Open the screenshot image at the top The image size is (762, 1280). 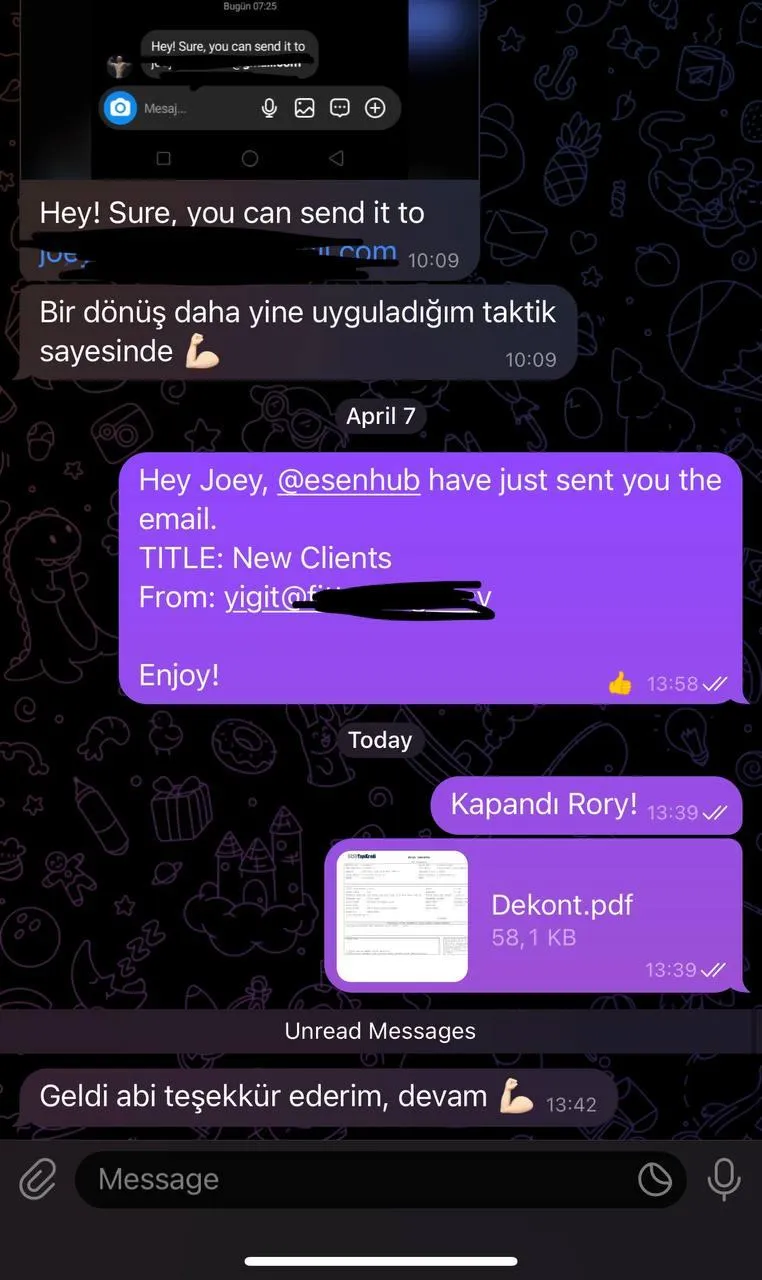[250, 90]
